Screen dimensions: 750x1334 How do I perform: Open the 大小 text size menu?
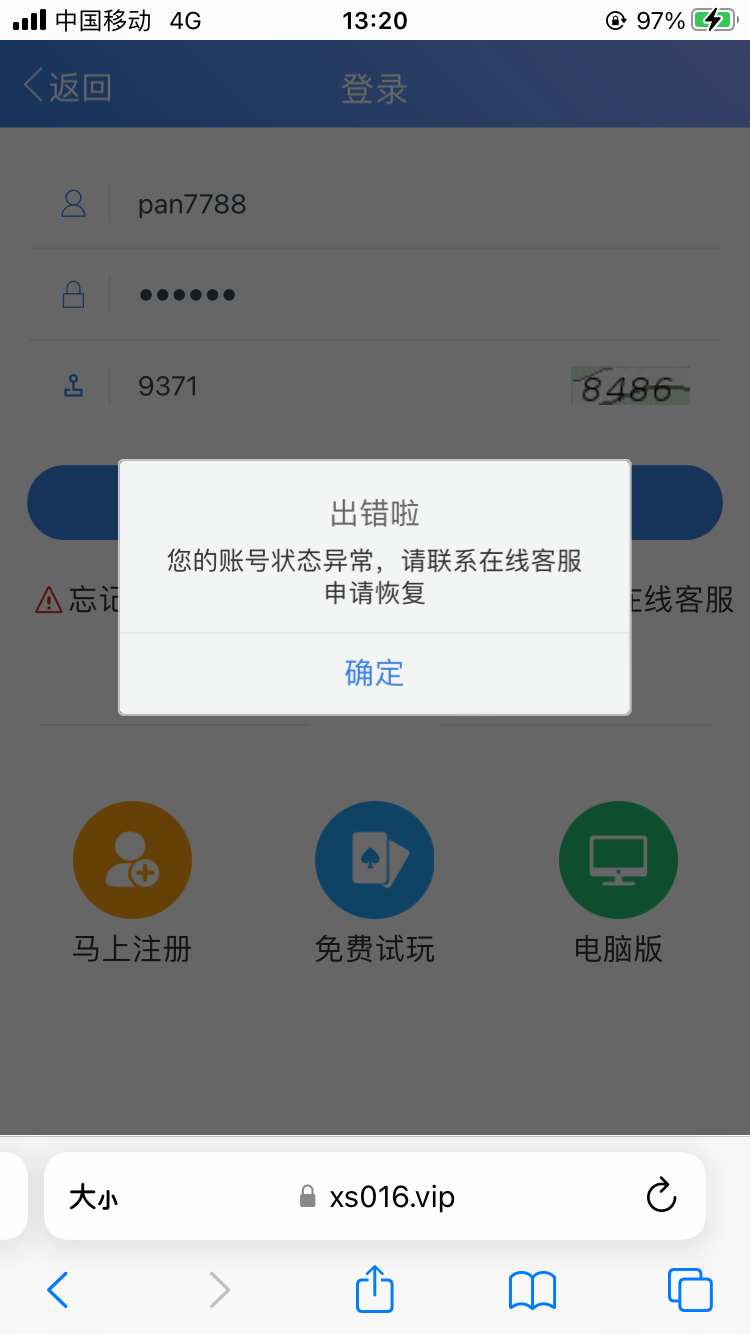coord(93,1197)
